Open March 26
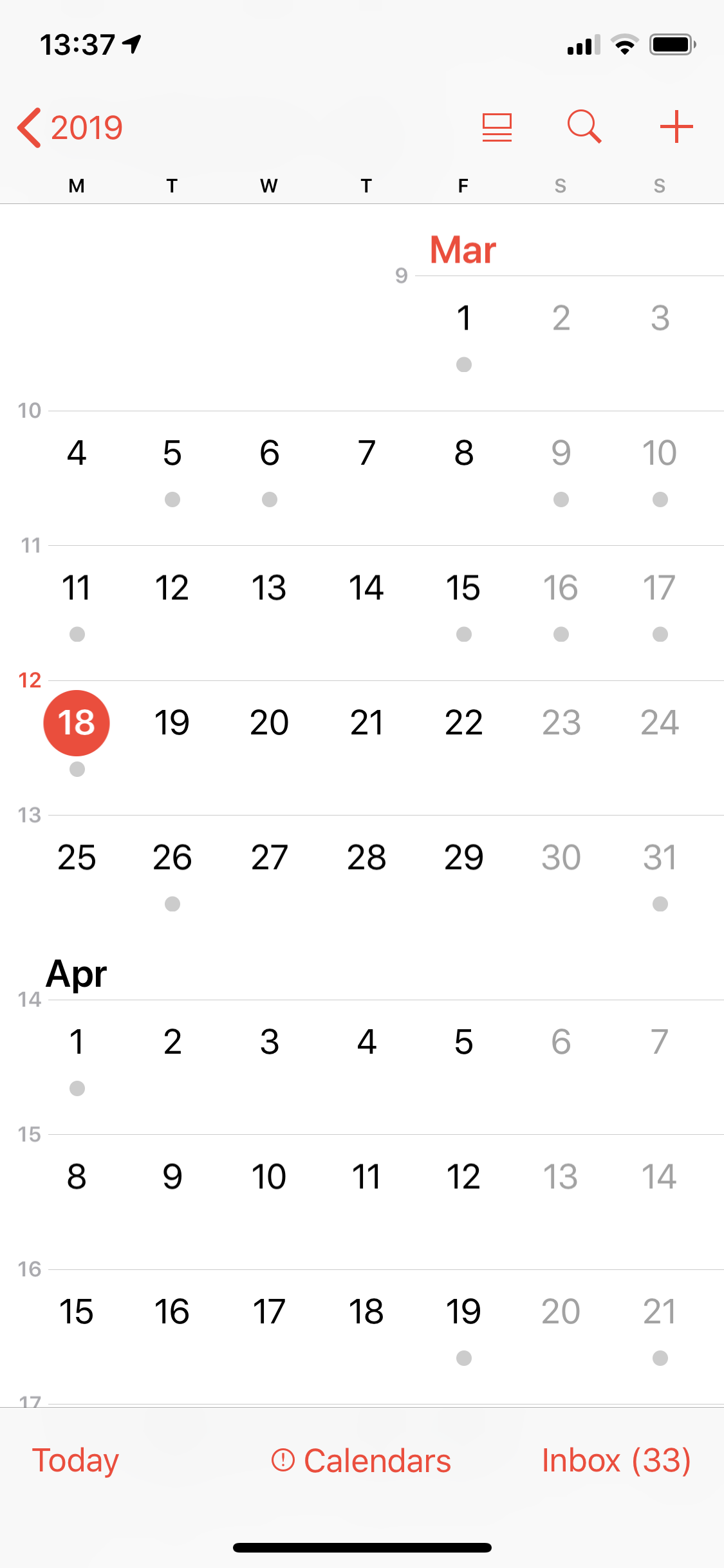The width and height of the screenshot is (724, 1568). pos(172,857)
